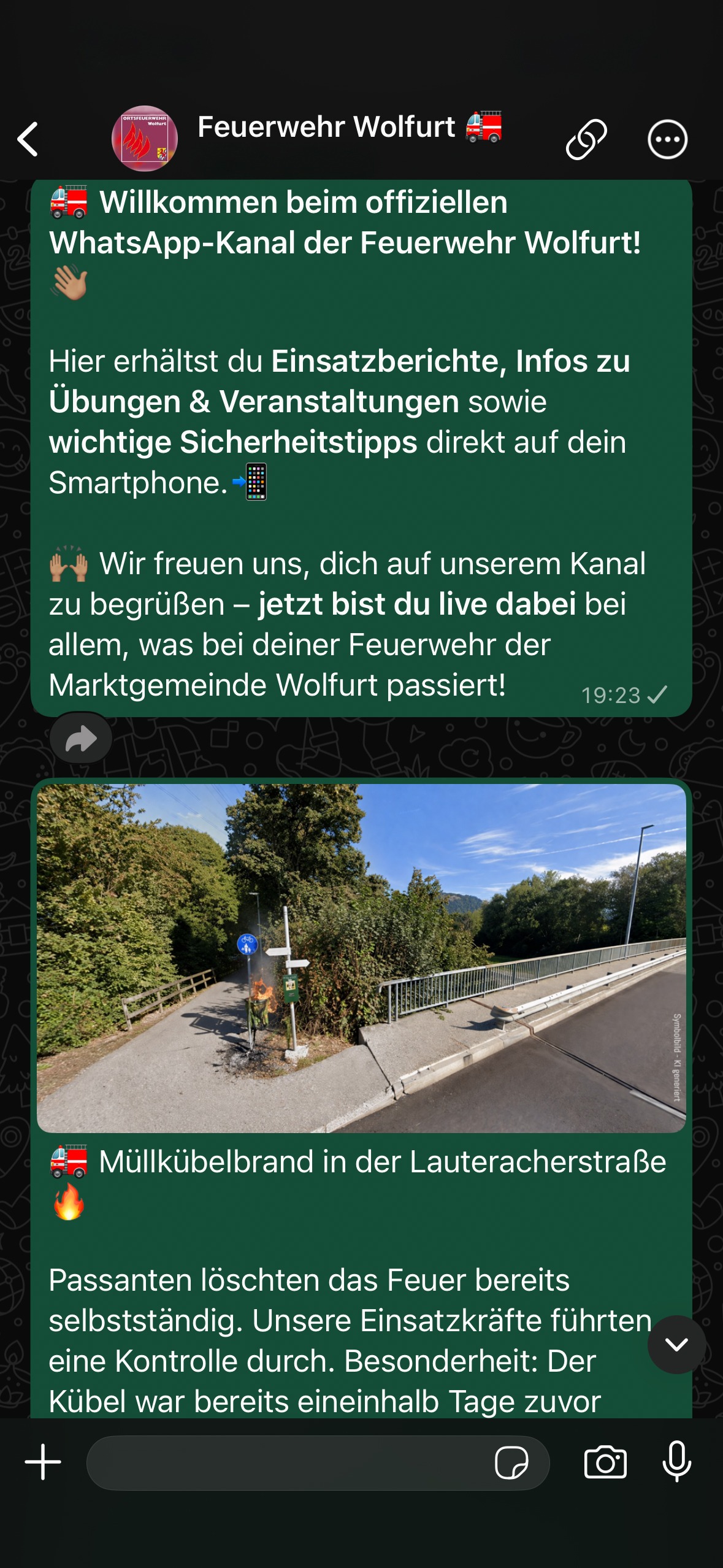The height and width of the screenshot is (1568, 723).
Task: Open the camera
Action: [x=605, y=1463]
